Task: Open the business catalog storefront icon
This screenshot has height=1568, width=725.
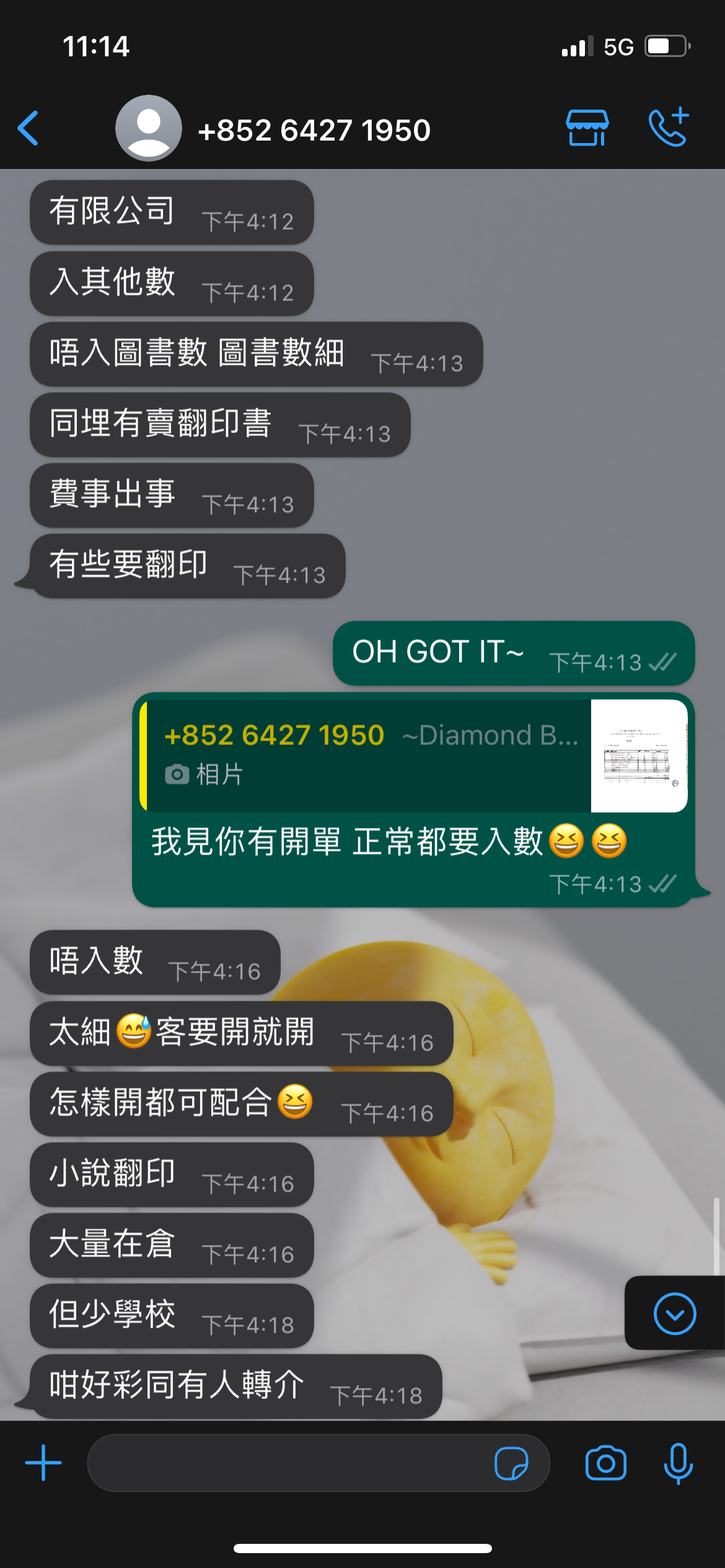Action: point(587,128)
